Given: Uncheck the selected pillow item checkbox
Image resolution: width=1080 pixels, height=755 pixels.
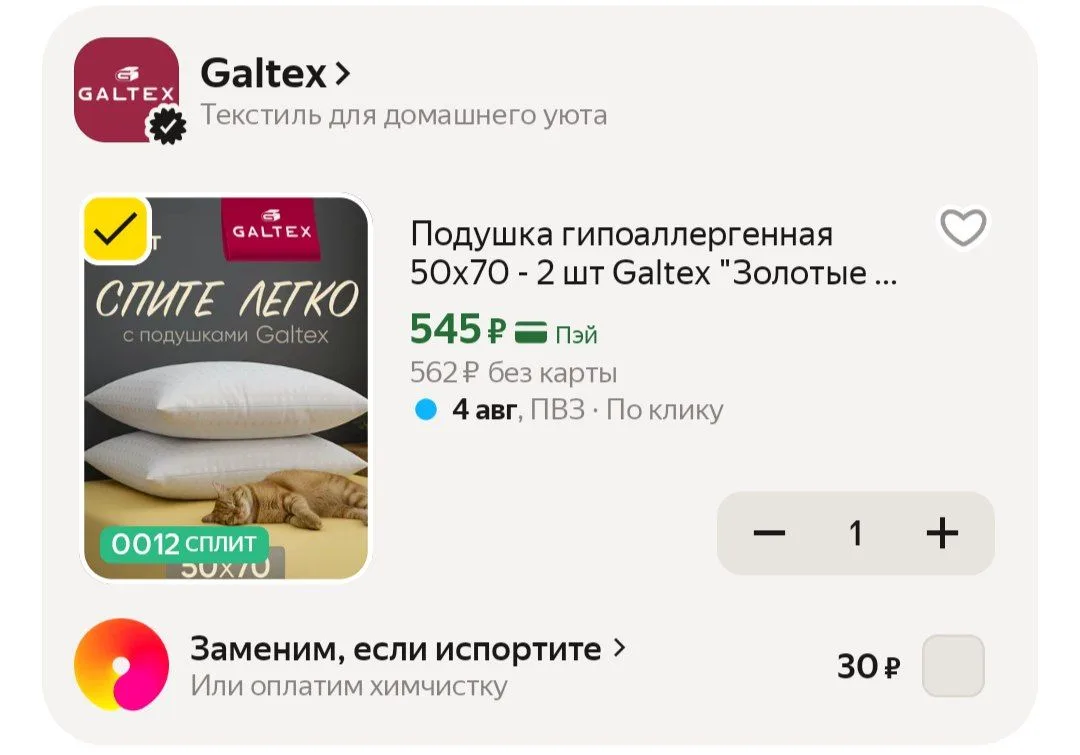Looking at the screenshot, I should point(116,230).
